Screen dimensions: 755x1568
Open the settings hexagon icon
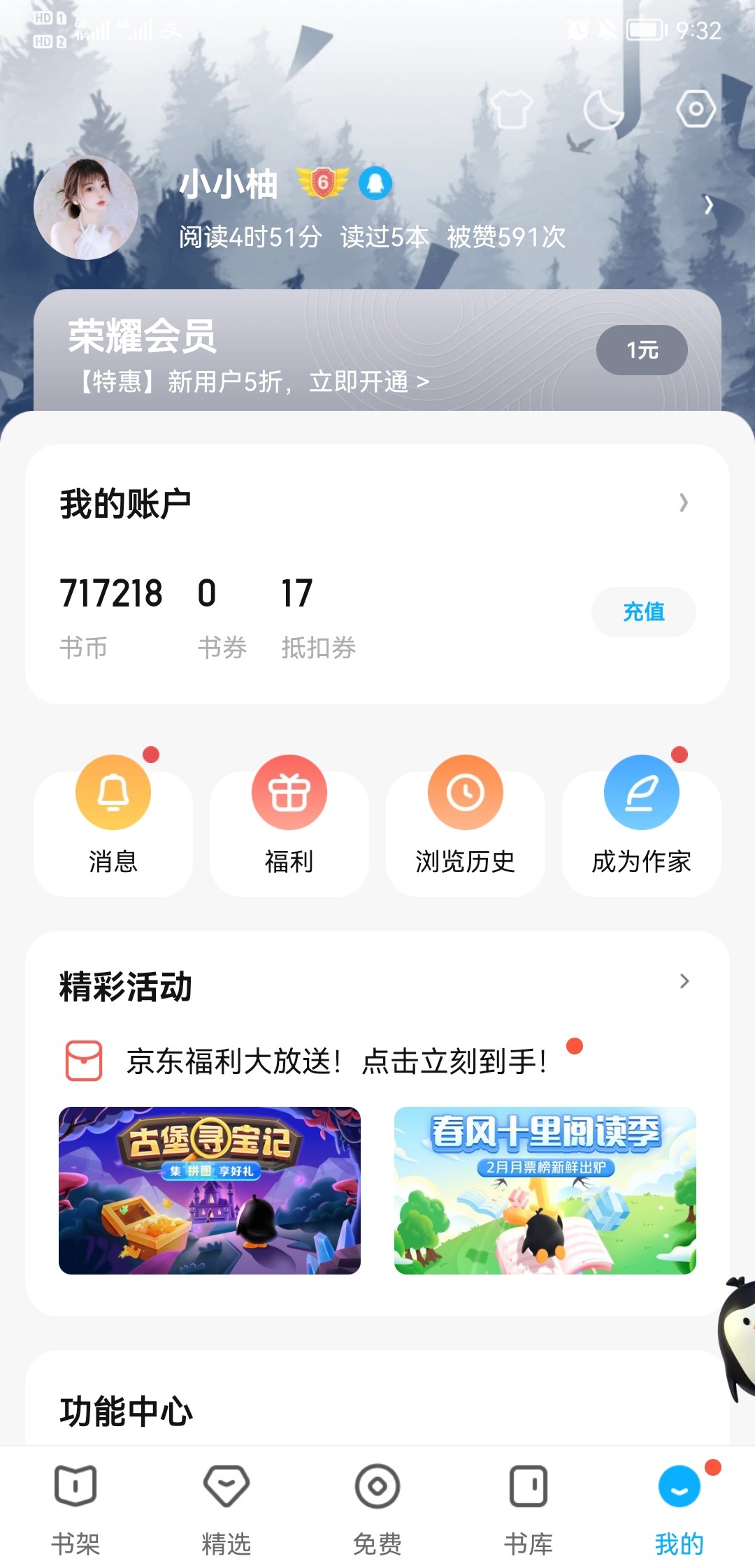click(x=696, y=109)
